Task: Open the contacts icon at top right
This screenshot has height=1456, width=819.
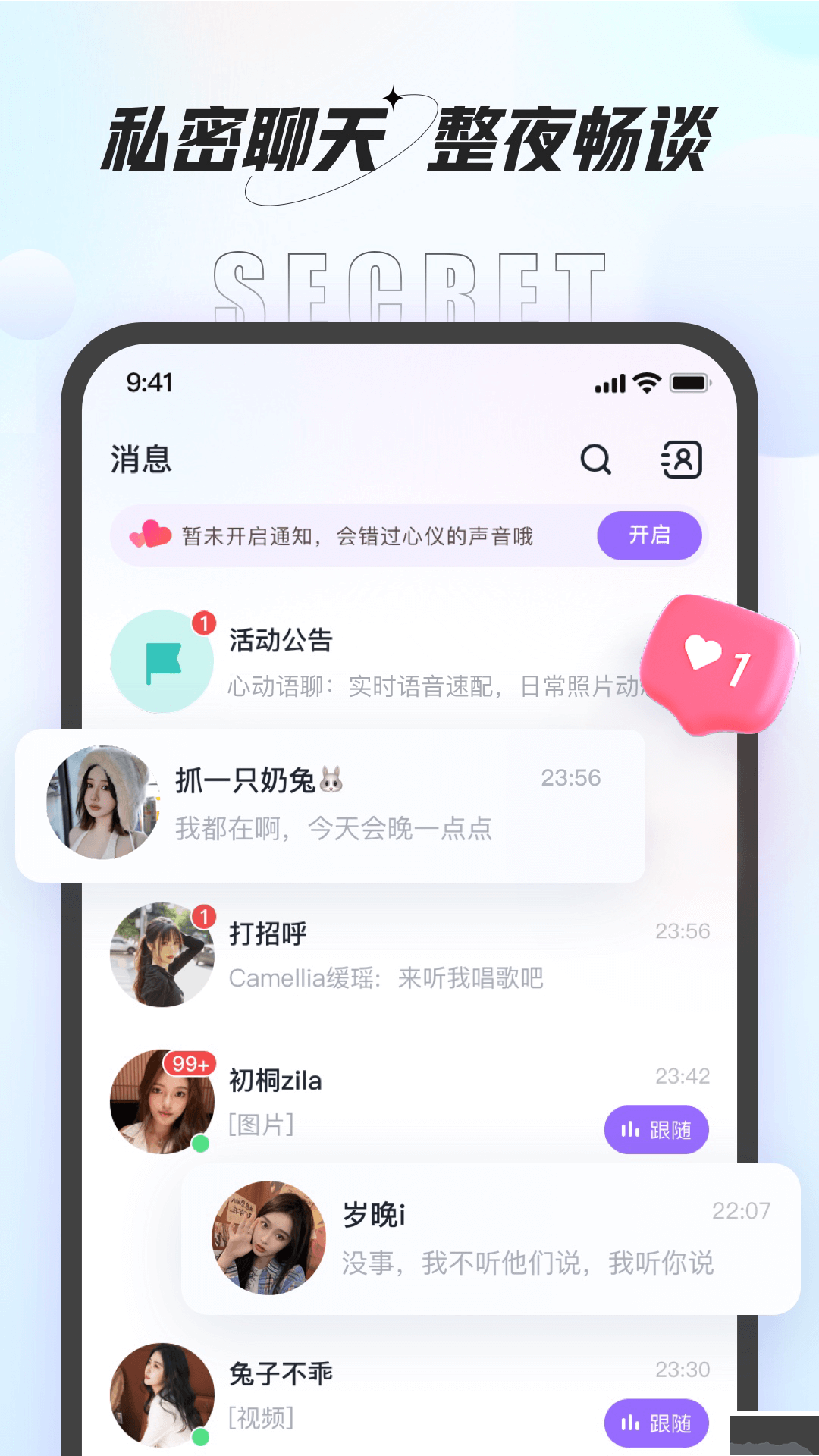Action: point(680,458)
